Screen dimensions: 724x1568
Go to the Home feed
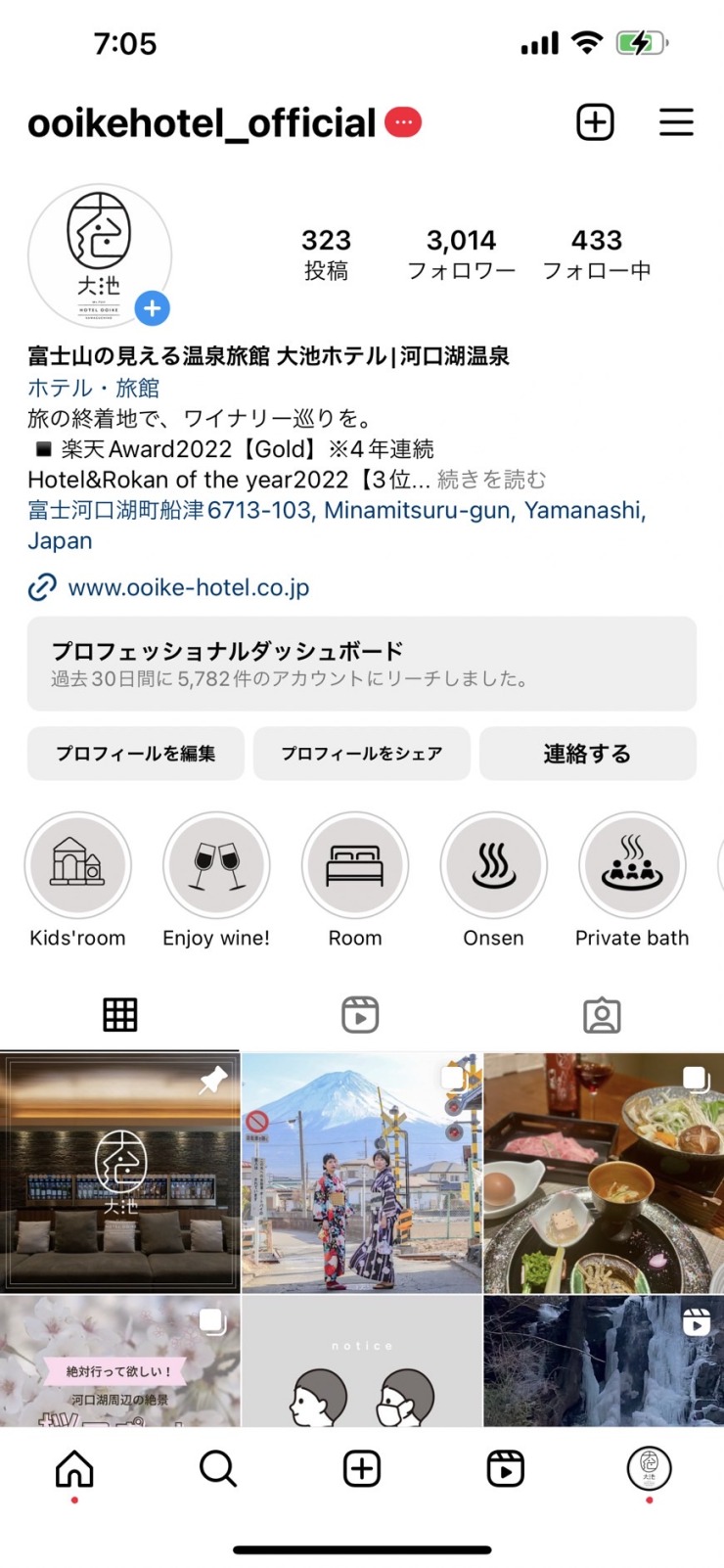[74, 1468]
